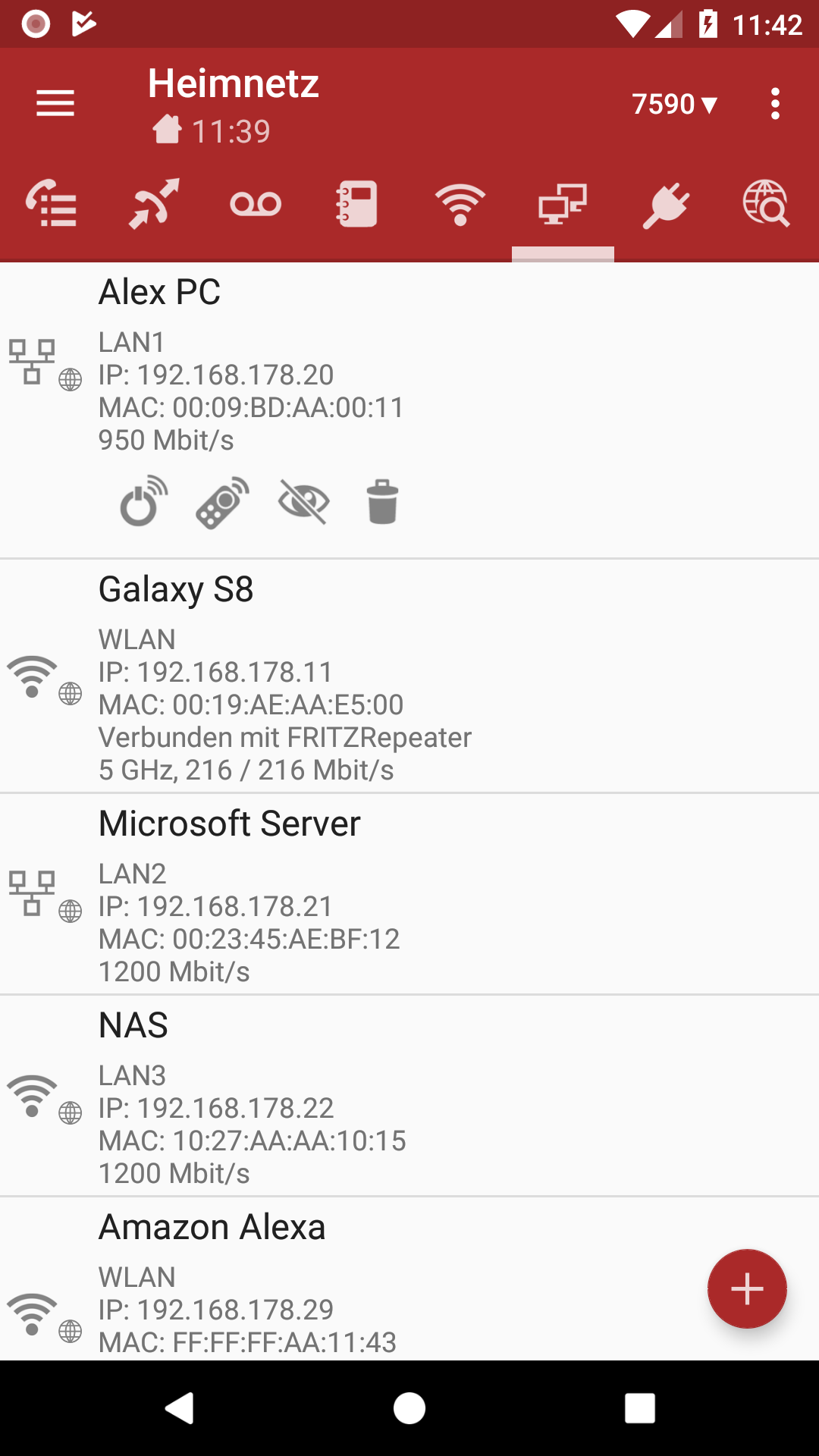Switch to the phonebook tab
819x1456 pixels.
[357, 204]
